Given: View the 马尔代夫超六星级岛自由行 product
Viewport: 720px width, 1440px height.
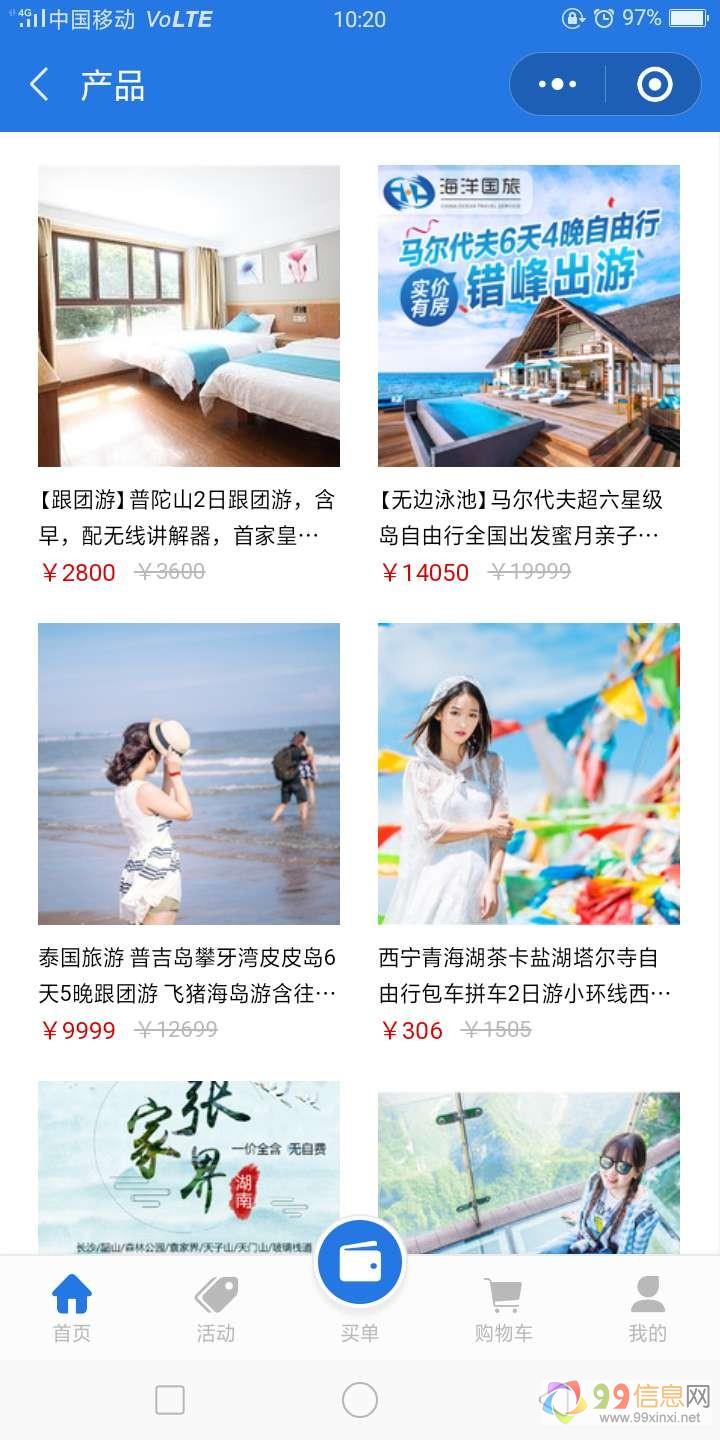Looking at the screenshot, I should click(528, 316).
